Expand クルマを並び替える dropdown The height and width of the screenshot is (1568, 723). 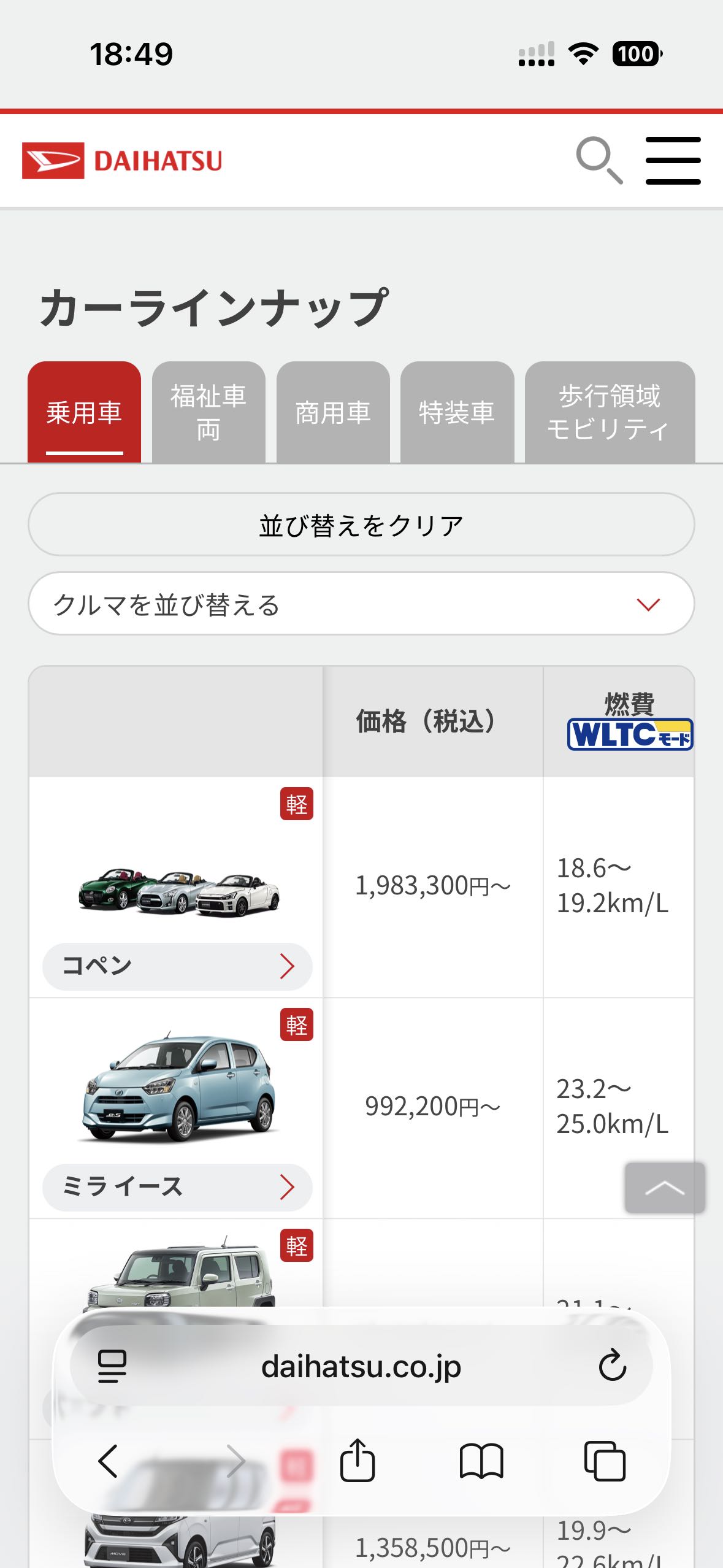pos(361,604)
